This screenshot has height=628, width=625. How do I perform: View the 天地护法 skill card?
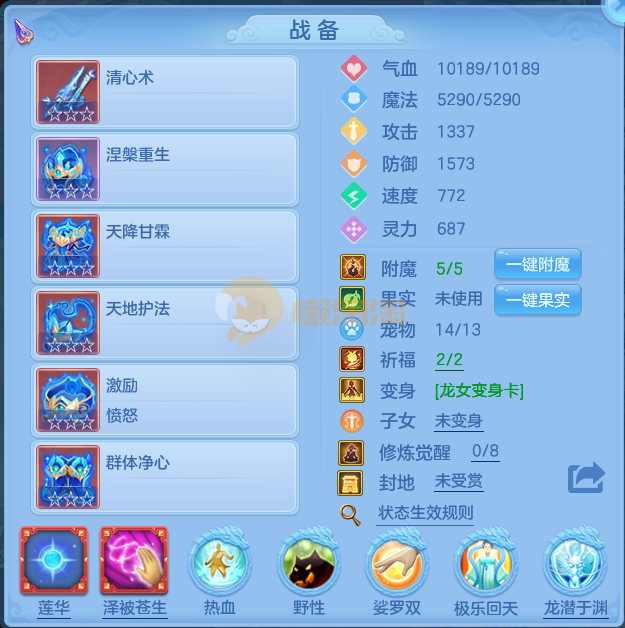[x=165, y=324]
